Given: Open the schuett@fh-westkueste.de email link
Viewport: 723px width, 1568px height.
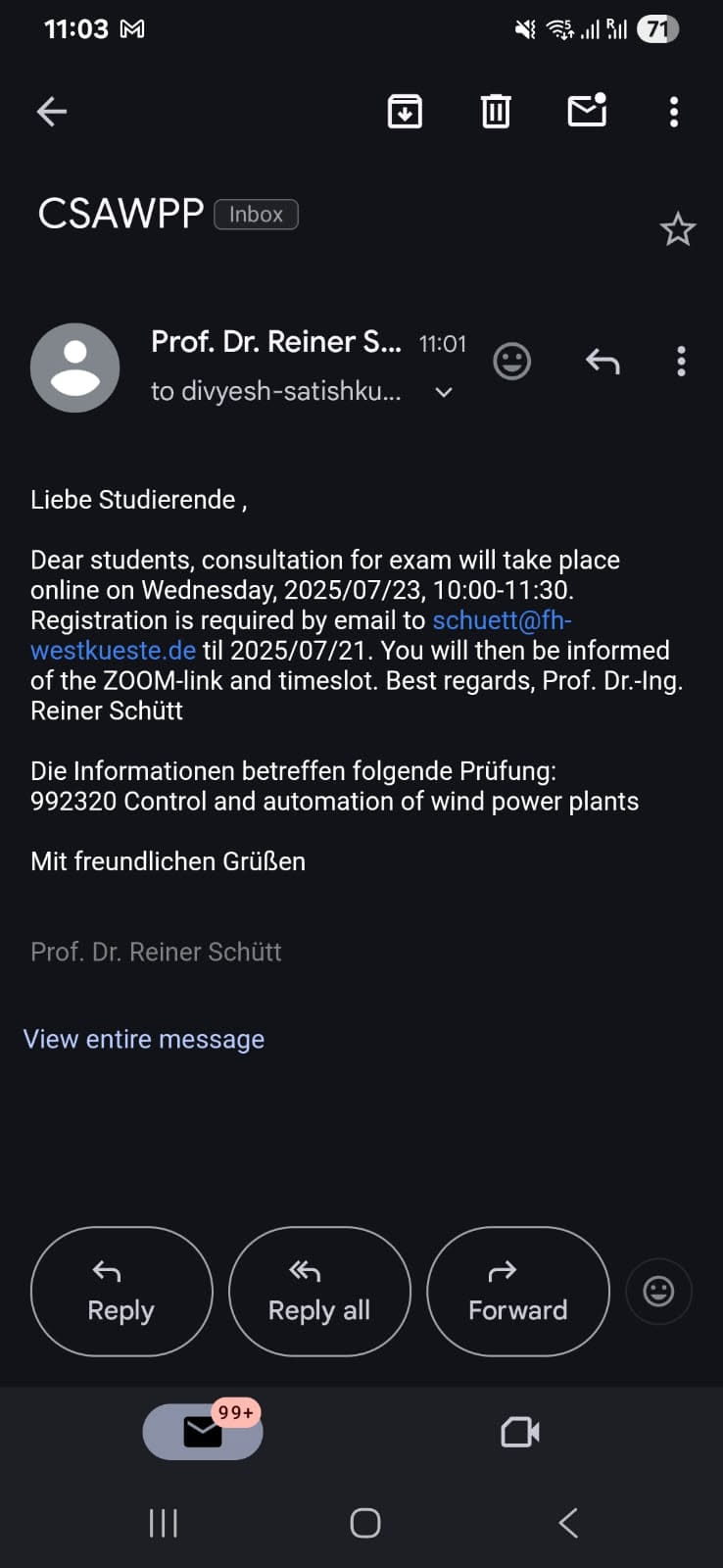Looking at the screenshot, I should point(501,620).
